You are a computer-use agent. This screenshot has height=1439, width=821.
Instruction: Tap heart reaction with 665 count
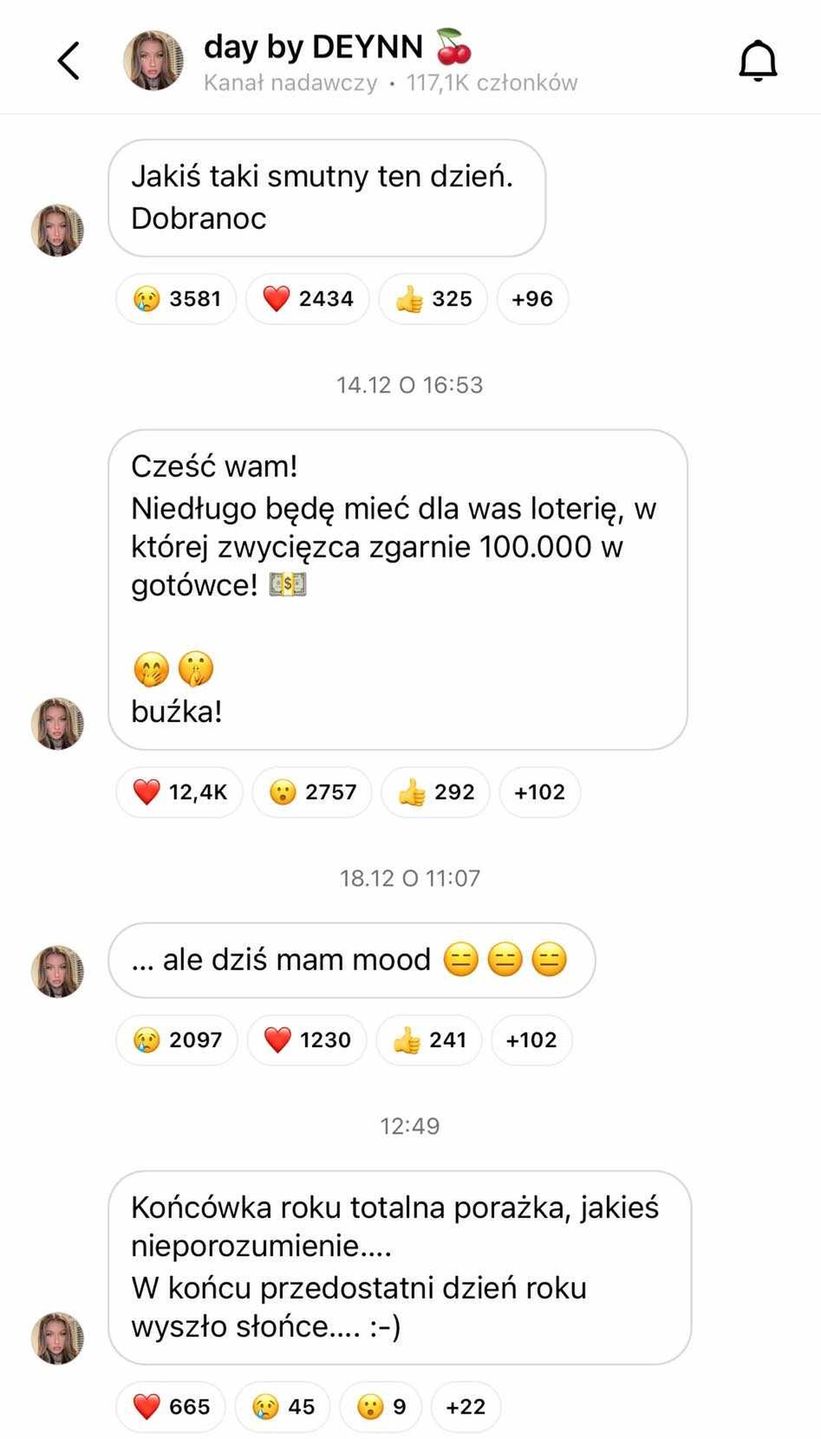pos(171,1407)
